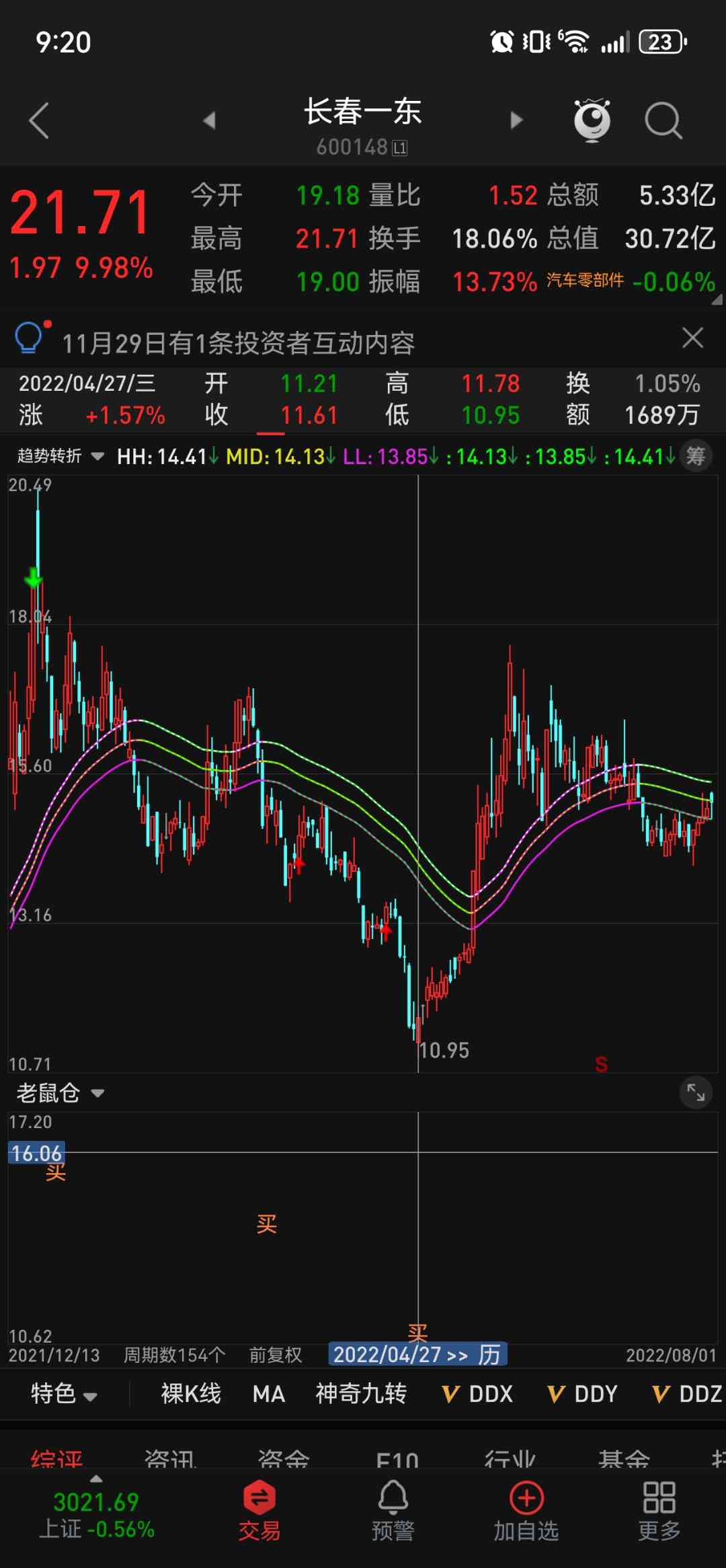This screenshot has width=726, height=1568.
Task: Open the 特色 indicator menu
Action: coord(63,1394)
